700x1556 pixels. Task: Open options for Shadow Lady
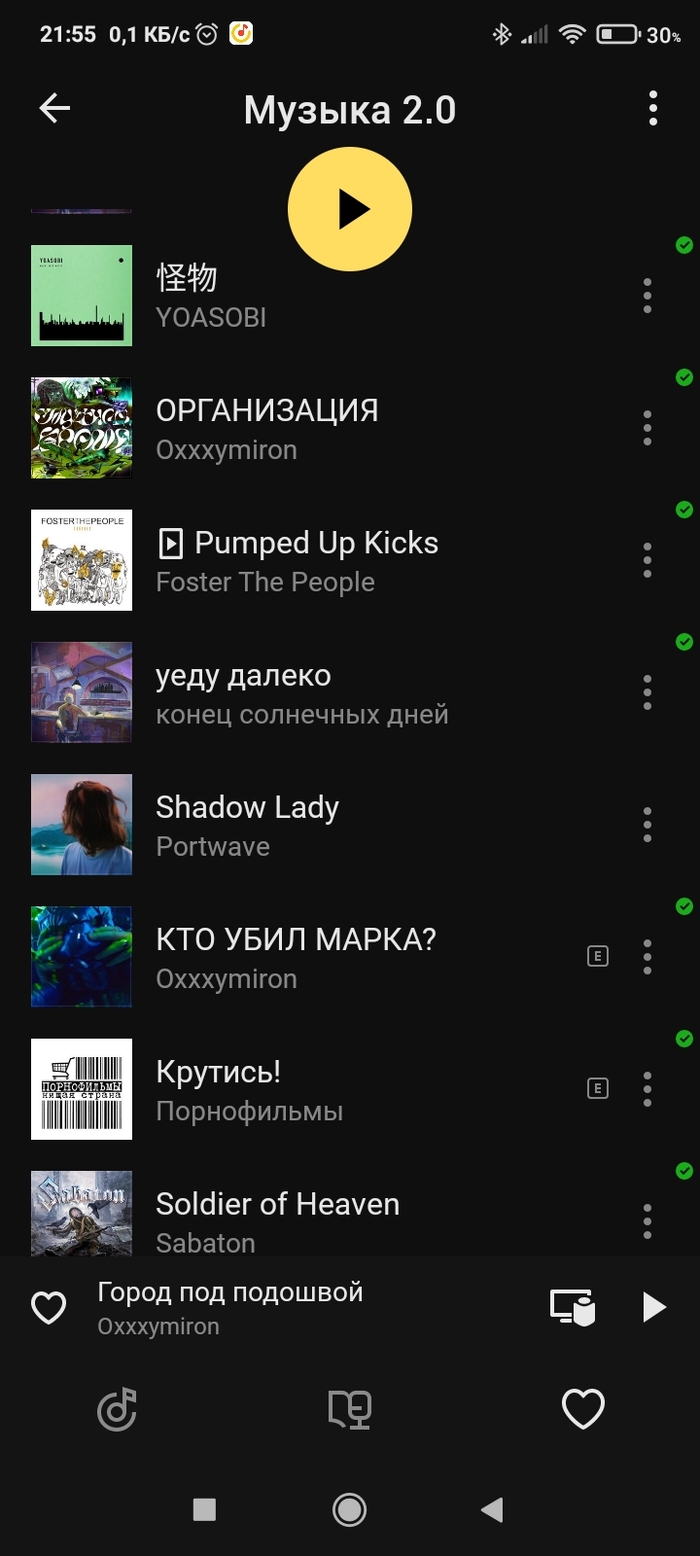[647, 824]
